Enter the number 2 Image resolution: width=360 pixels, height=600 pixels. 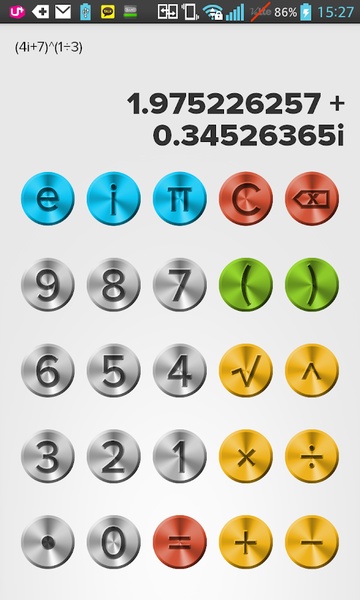click(114, 456)
